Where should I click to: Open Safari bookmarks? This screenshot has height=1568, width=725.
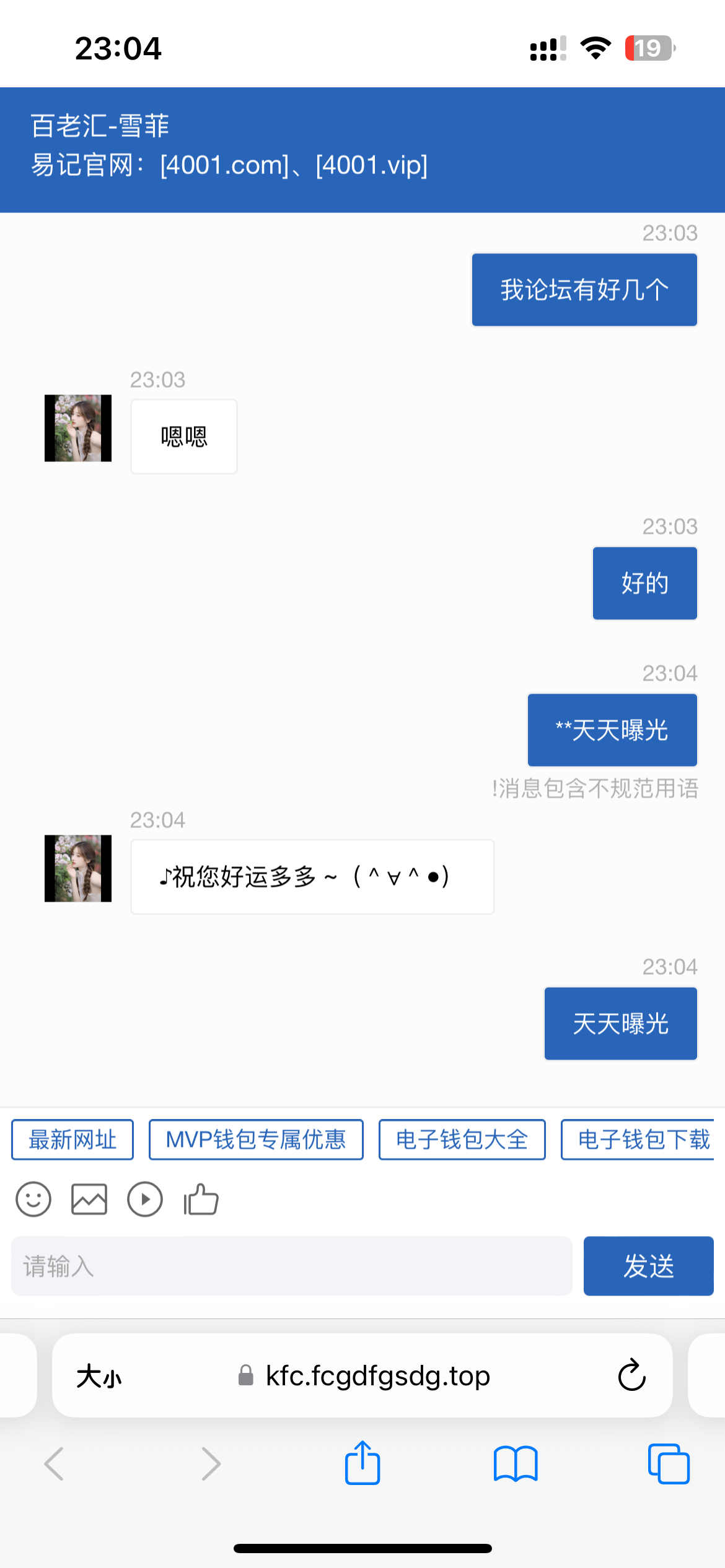(x=516, y=1463)
